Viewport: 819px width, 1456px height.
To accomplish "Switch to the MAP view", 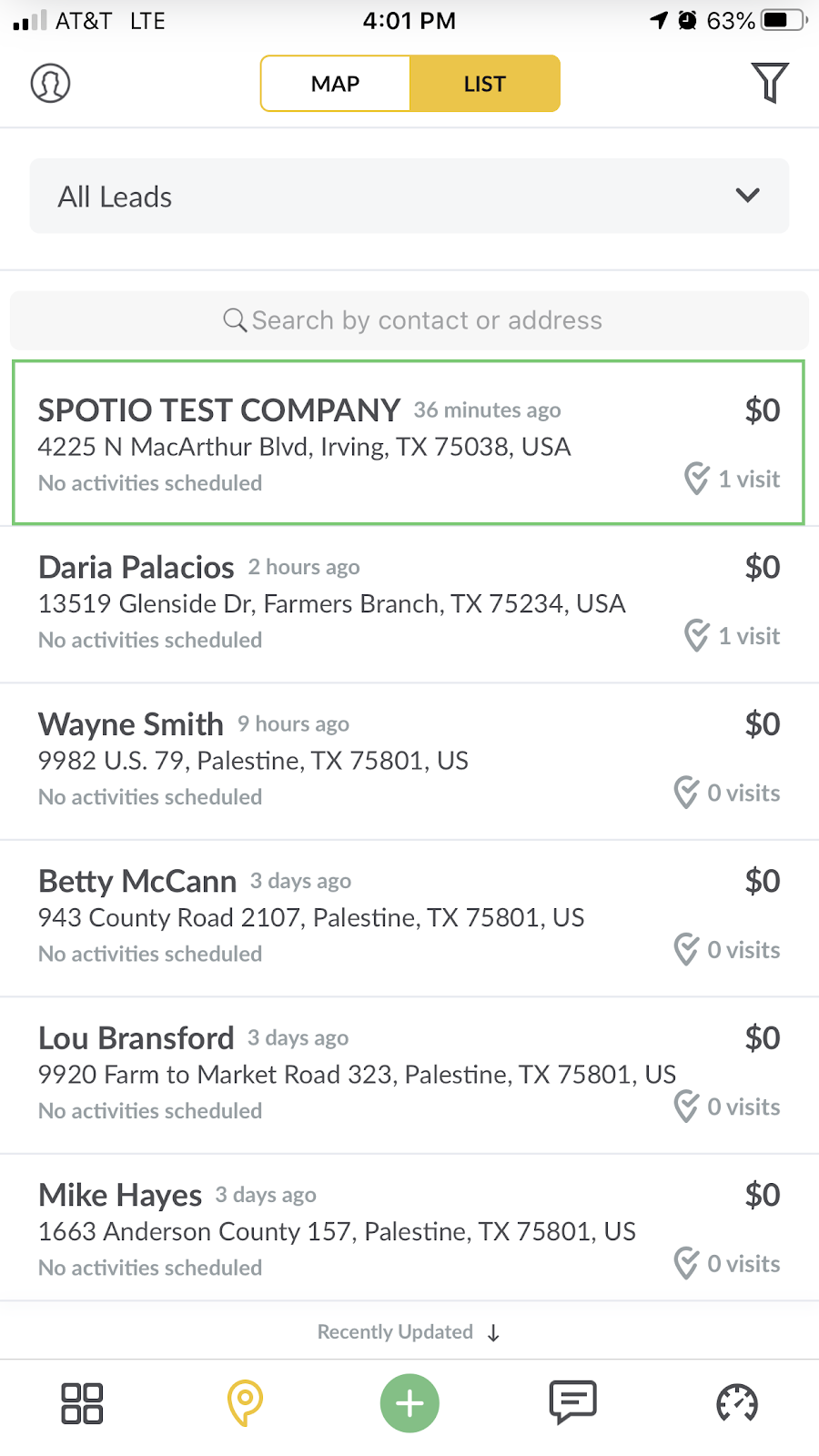I will pyautogui.click(x=335, y=84).
